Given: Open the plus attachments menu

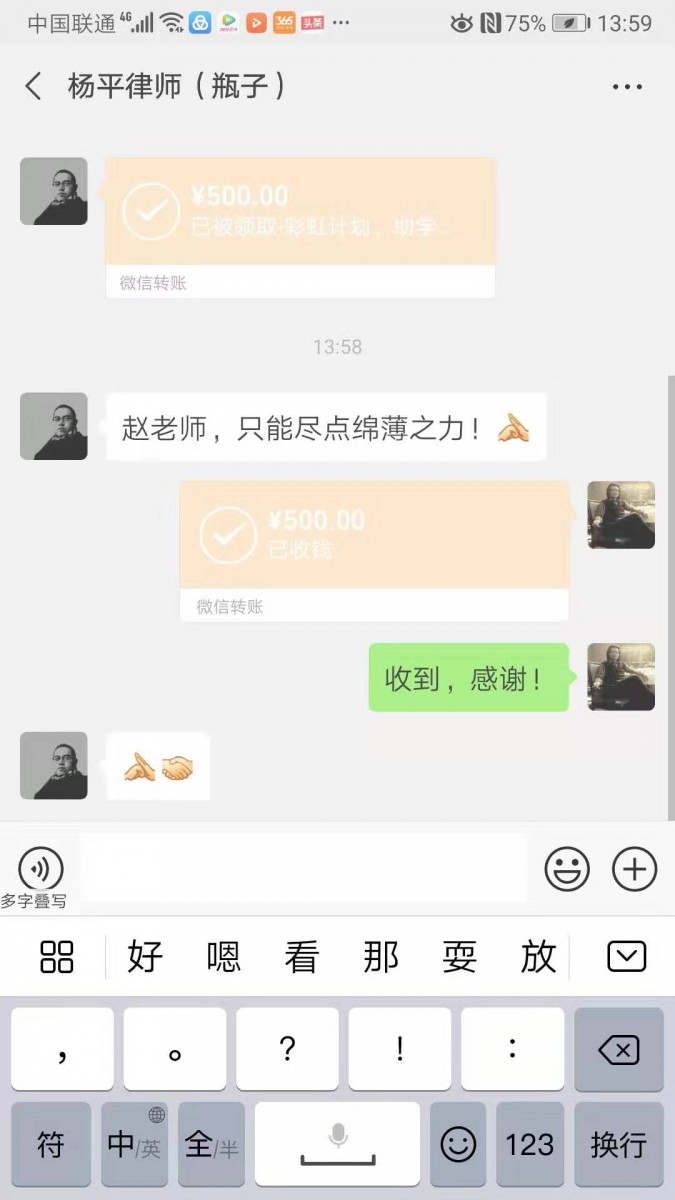Looking at the screenshot, I should [634, 869].
